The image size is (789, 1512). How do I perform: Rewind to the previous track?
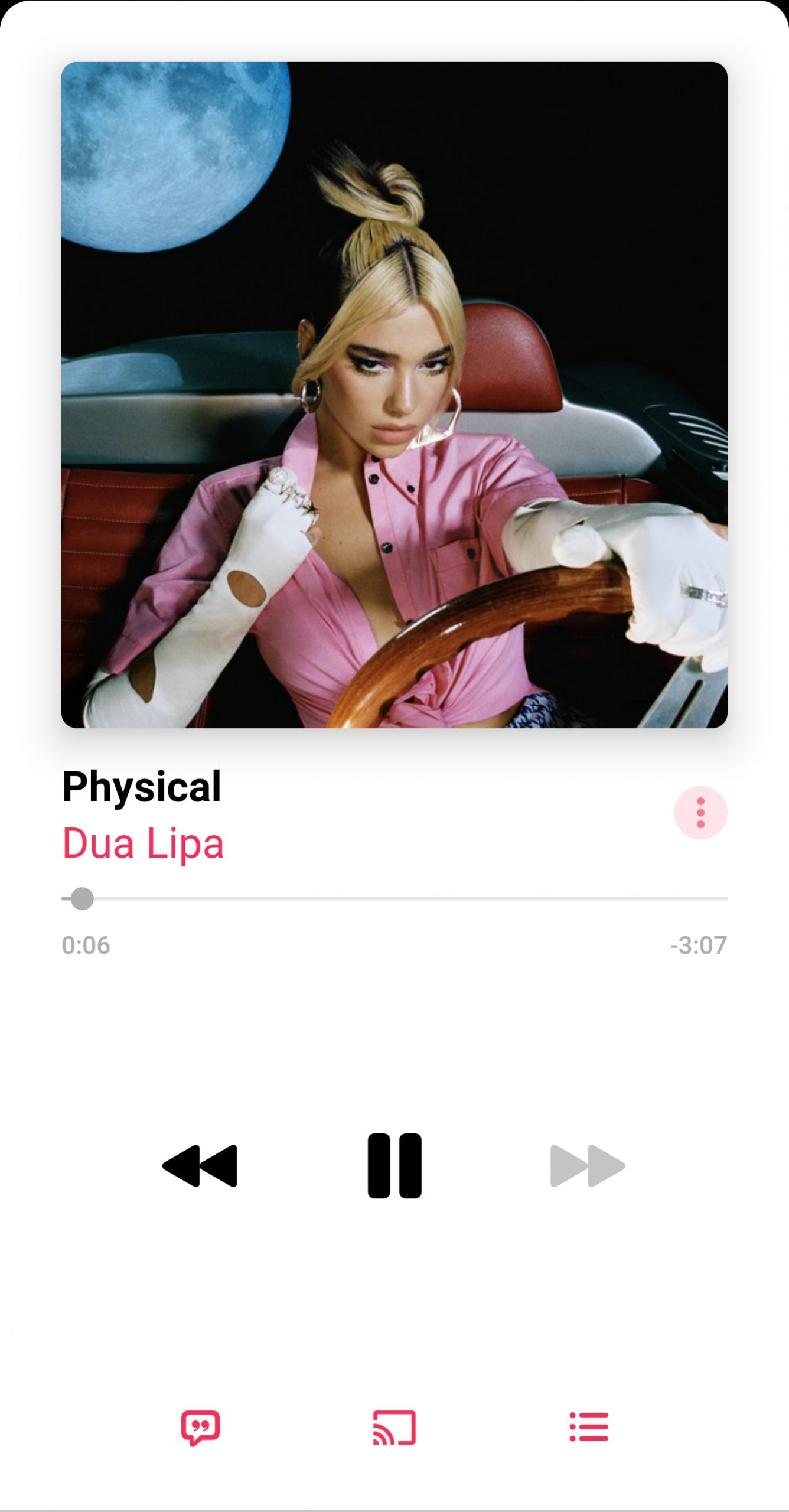(x=200, y=1165)
